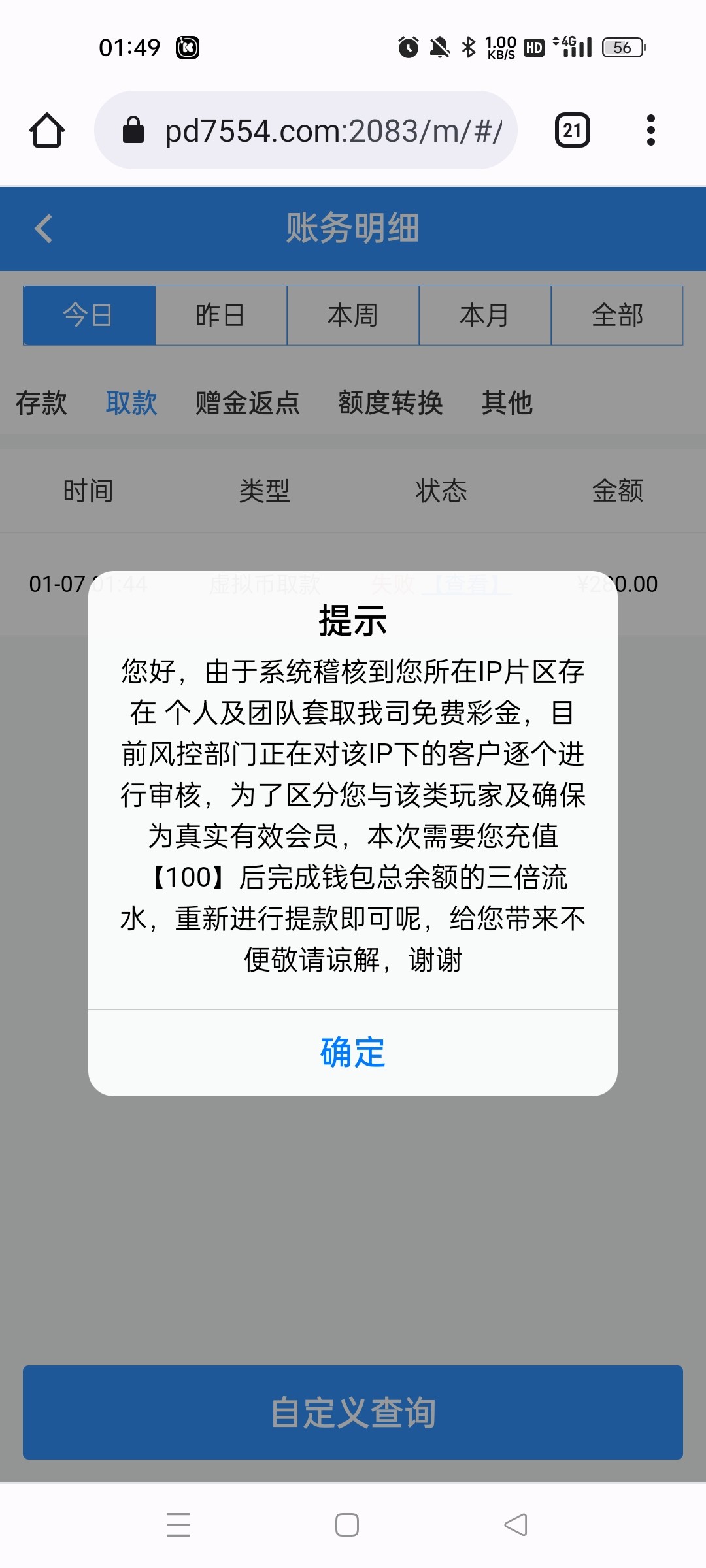The image size is (706, 1568).
Task: Confirm the 提示 dialog with 确定
Action: [353, 1053]
